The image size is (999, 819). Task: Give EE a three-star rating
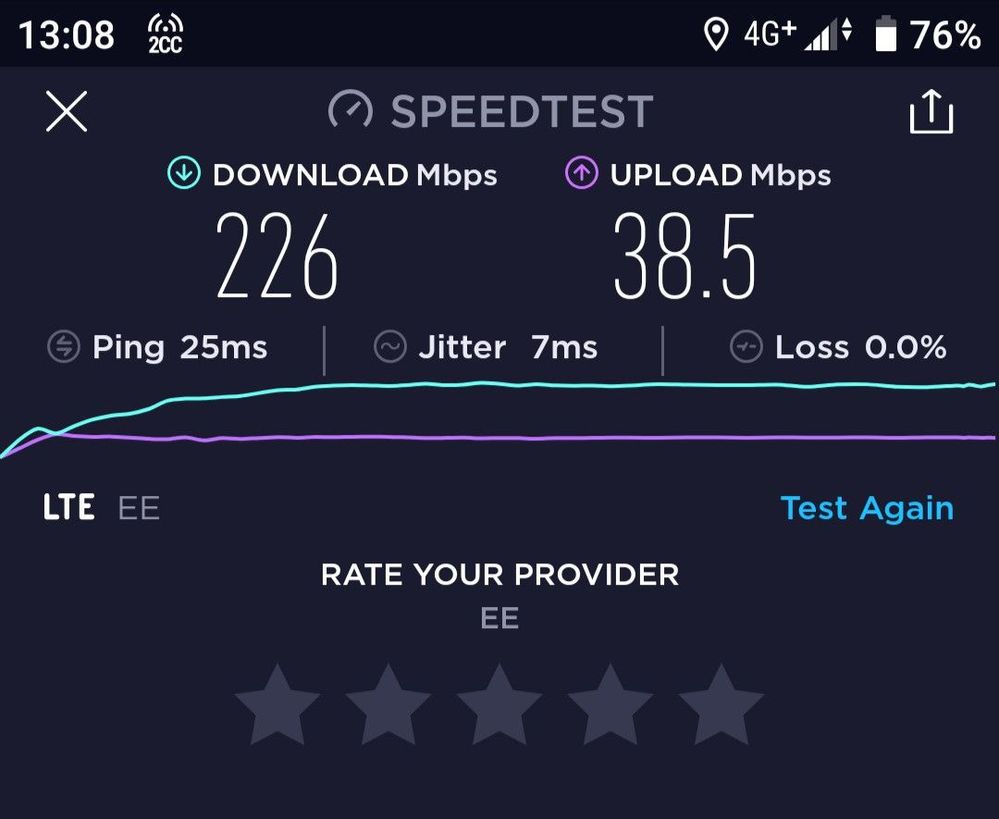click(x=499, y=704)
